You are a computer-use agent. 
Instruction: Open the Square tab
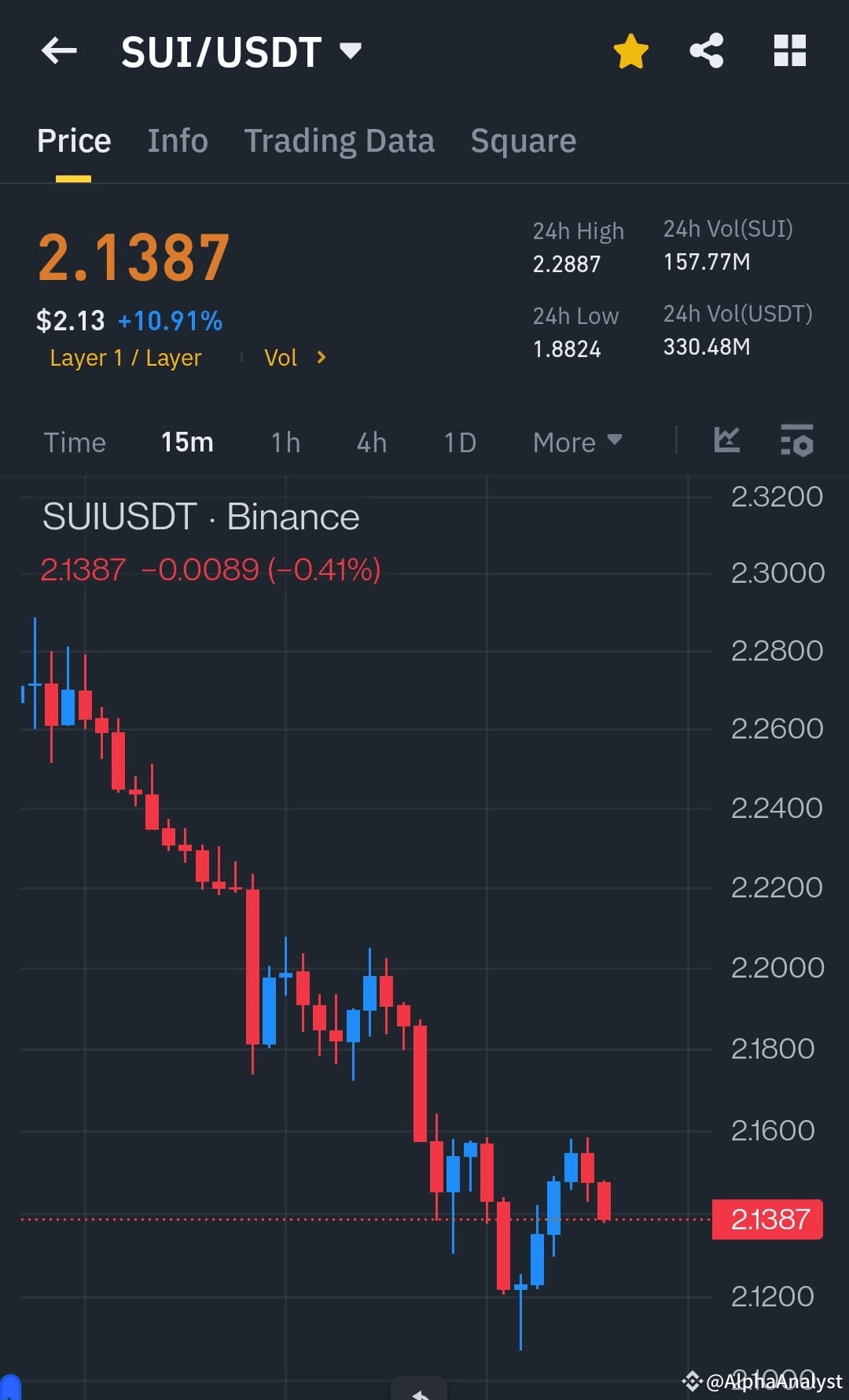pyautogui.click(x=523, y=140)
